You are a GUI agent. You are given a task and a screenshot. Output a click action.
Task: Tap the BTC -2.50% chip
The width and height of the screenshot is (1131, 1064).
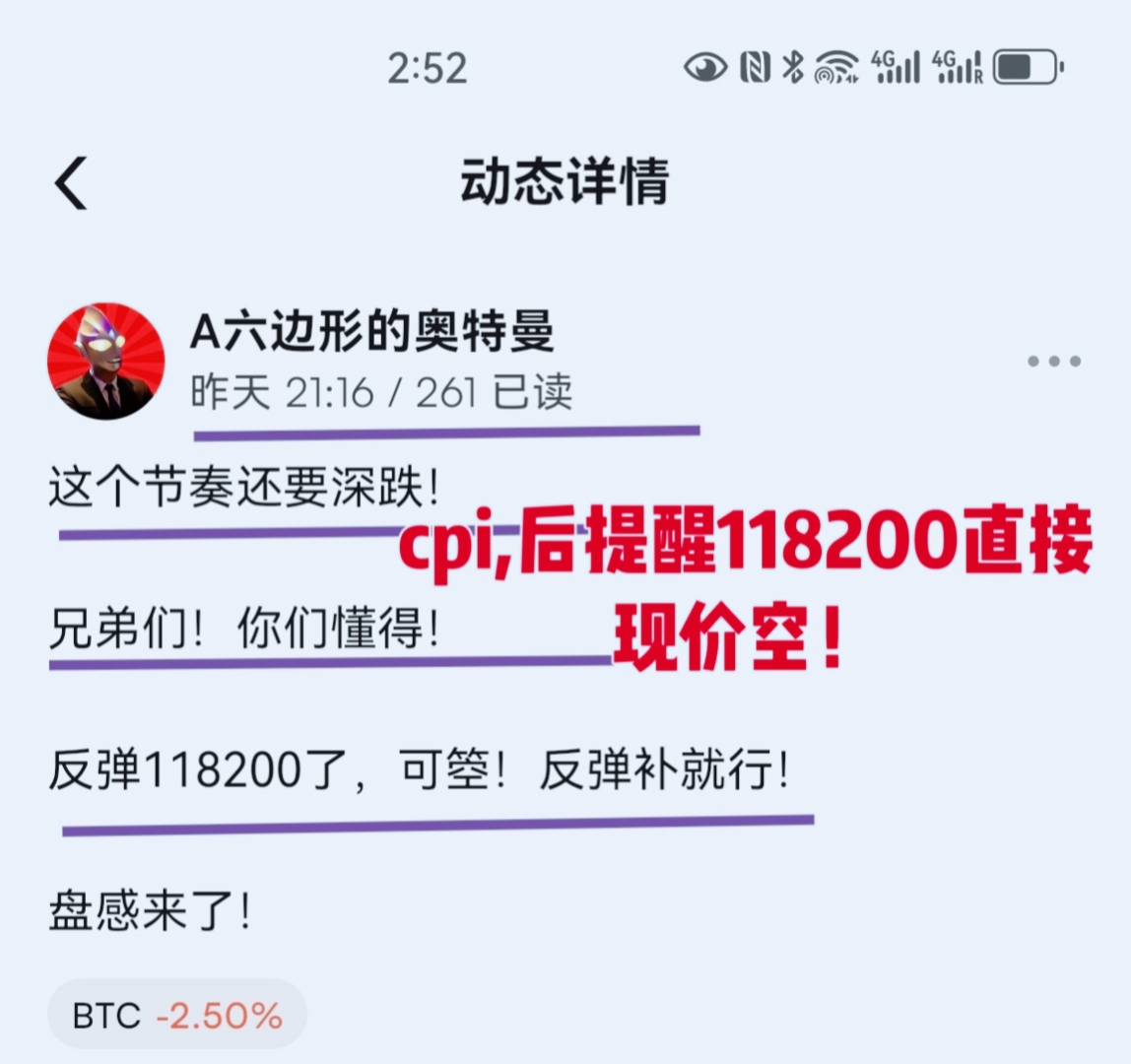pos(177,1015)
